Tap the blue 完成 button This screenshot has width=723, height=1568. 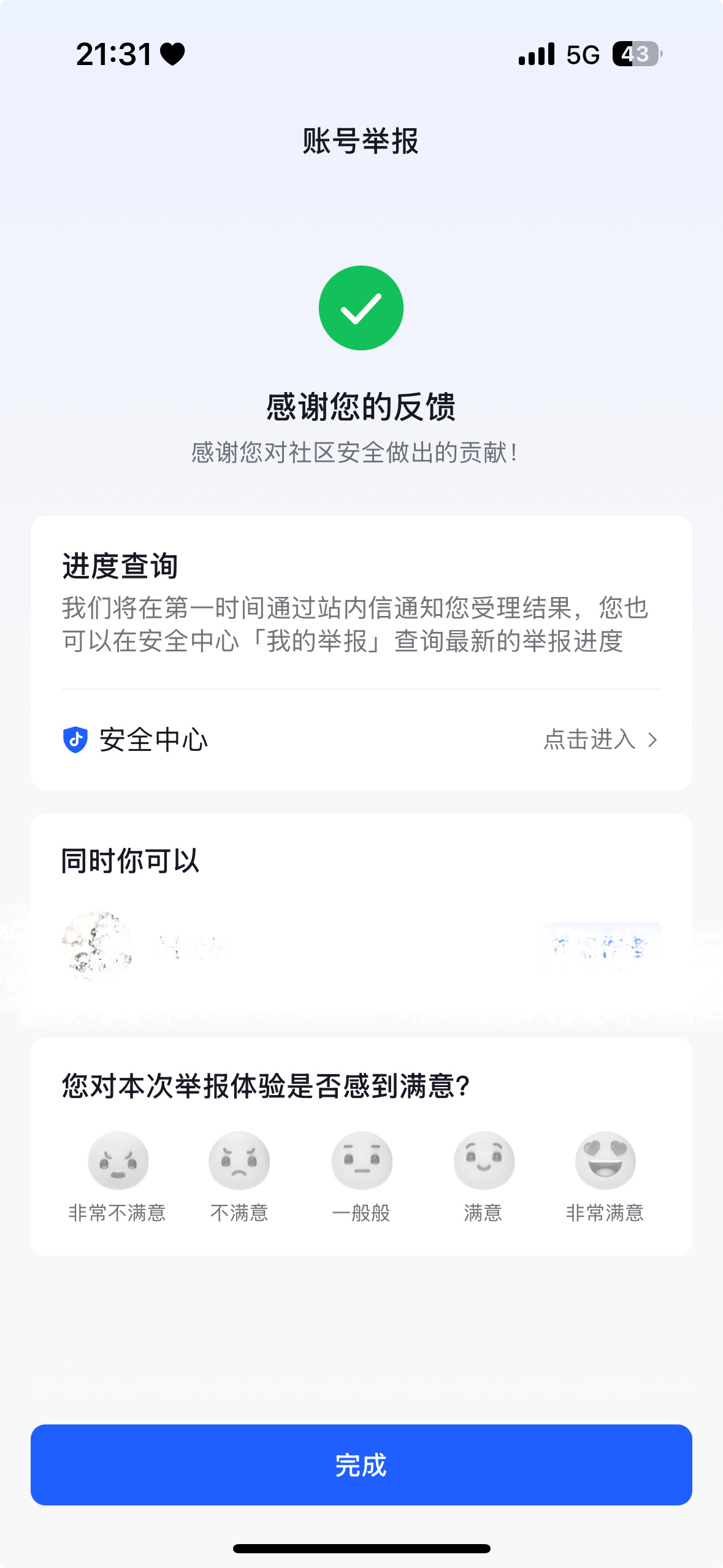tap(361, 1465)
